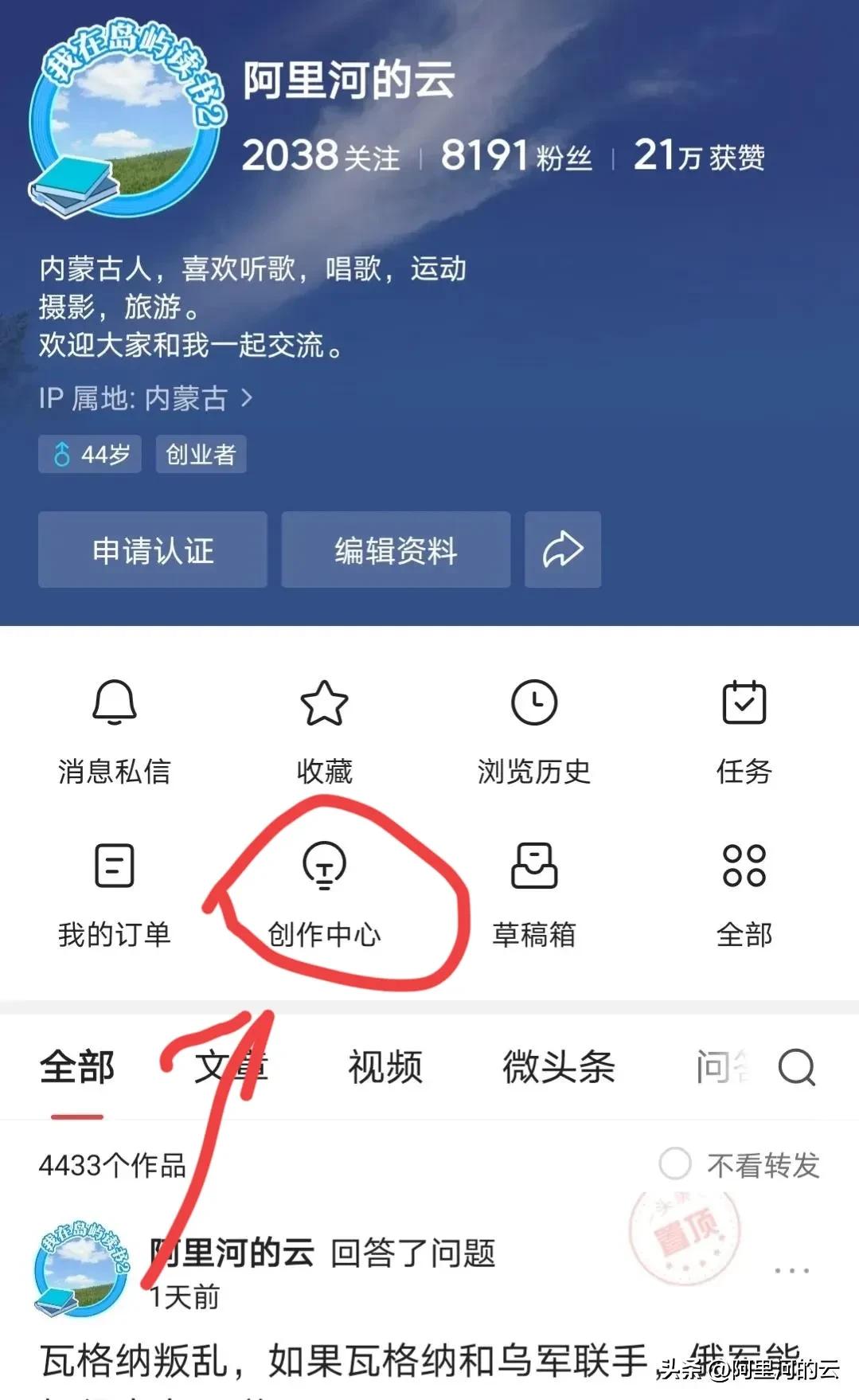Screen dimensions: 859x1400
Task: Expand IP属地 details via the chevron
Action: (x=247, y=401)
